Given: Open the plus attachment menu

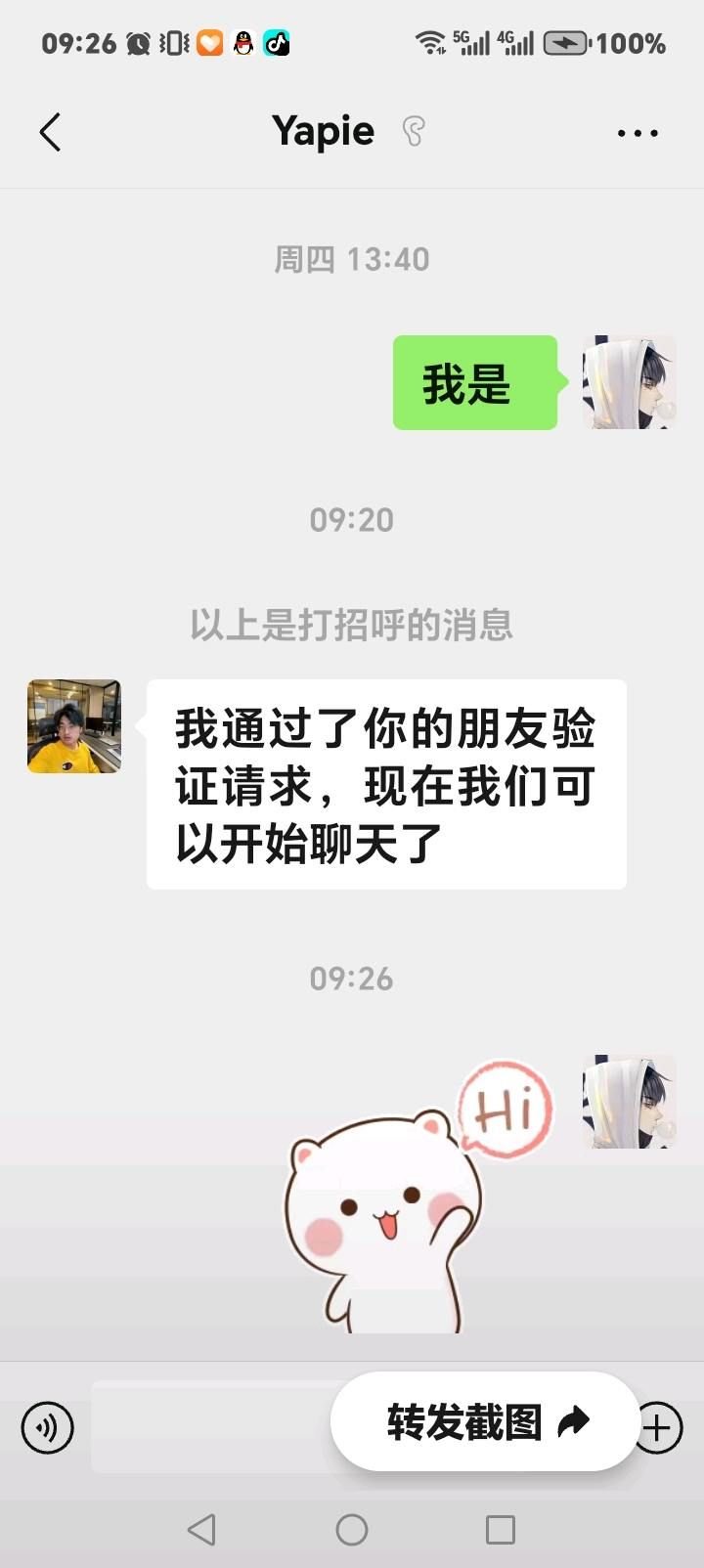Looking at the screenshot, I should click(x=660, y=1428).
